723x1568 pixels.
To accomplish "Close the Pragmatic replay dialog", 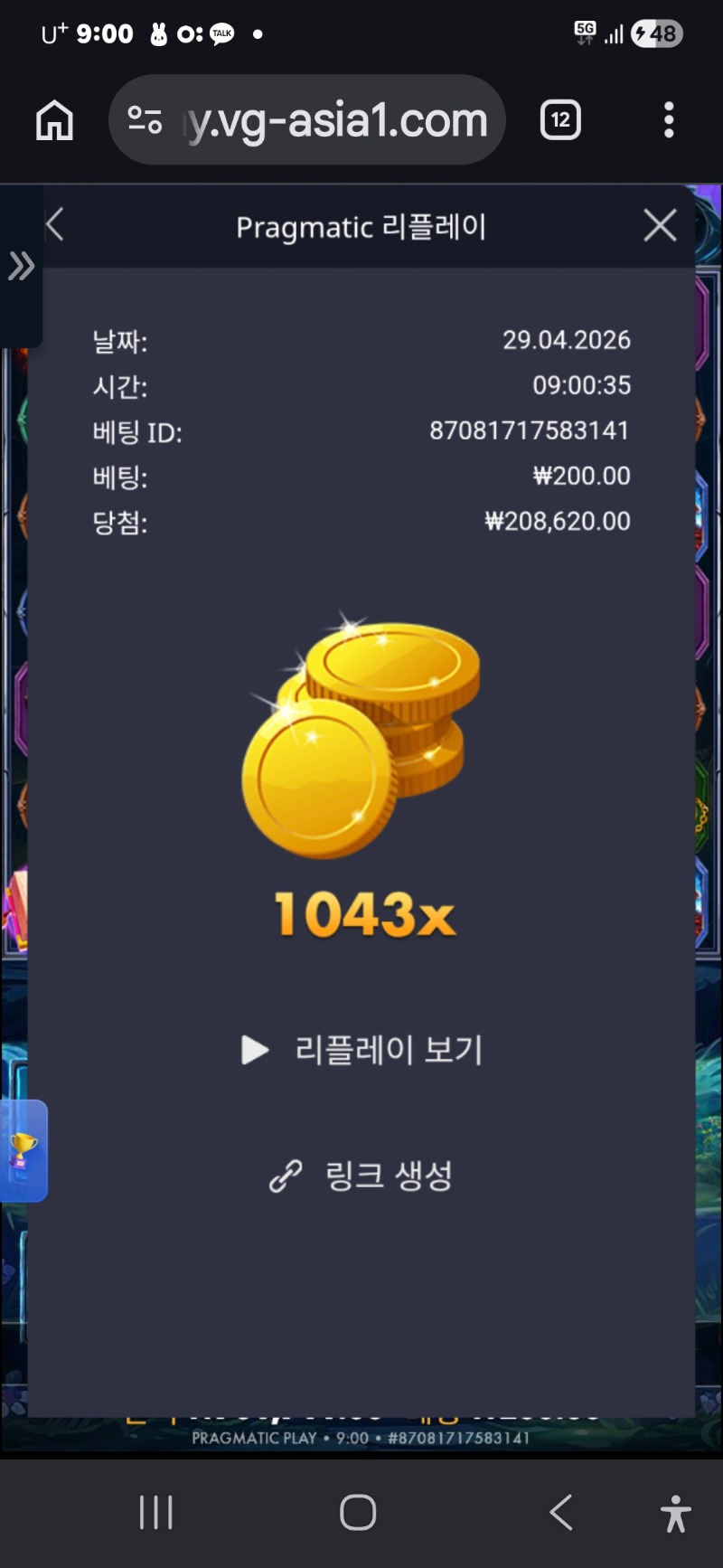I will tap(660, 225).
